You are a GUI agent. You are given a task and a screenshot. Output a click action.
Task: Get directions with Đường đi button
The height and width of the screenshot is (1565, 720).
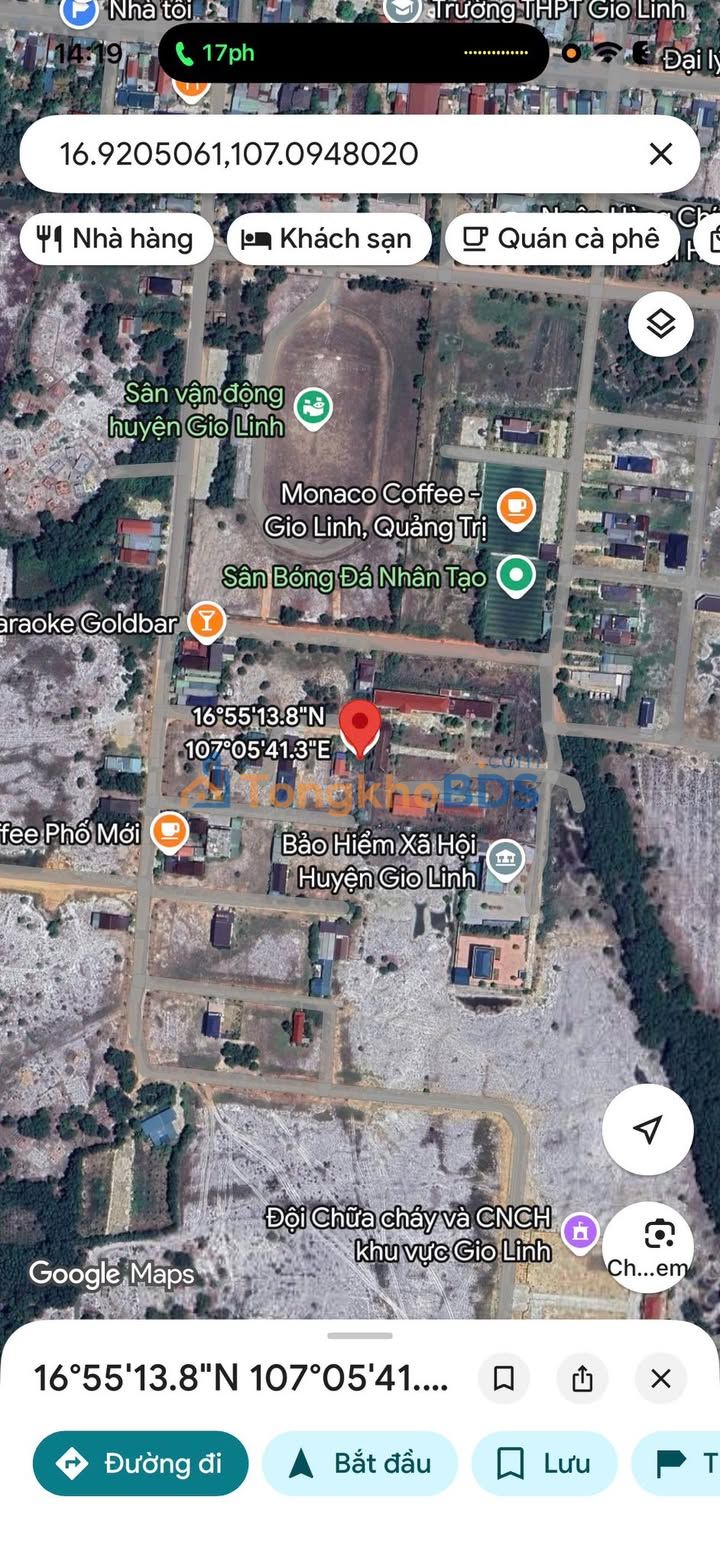pyautogui.click(x=140, y=1464)
